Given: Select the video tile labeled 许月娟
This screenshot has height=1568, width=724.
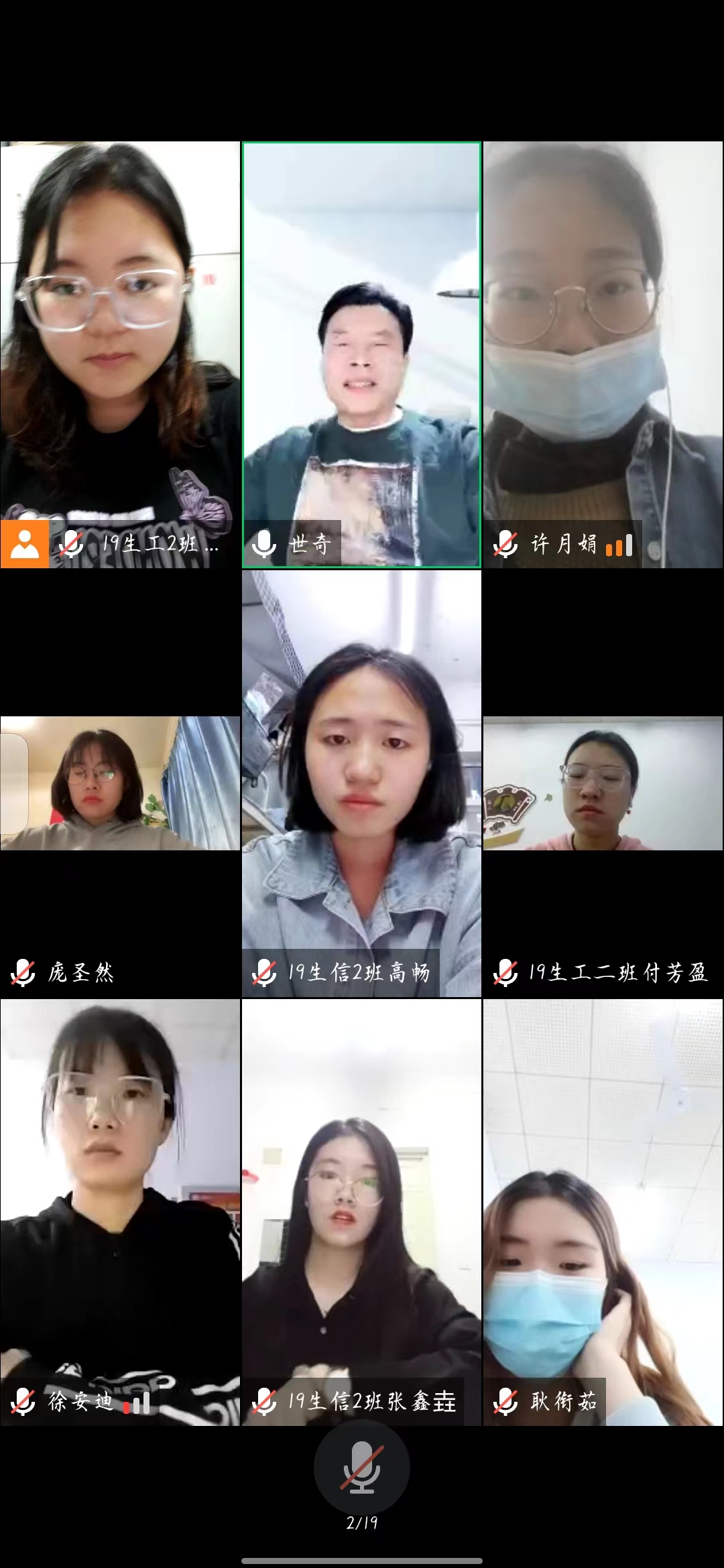Looking at the screenshot, I should click(603, 354).
